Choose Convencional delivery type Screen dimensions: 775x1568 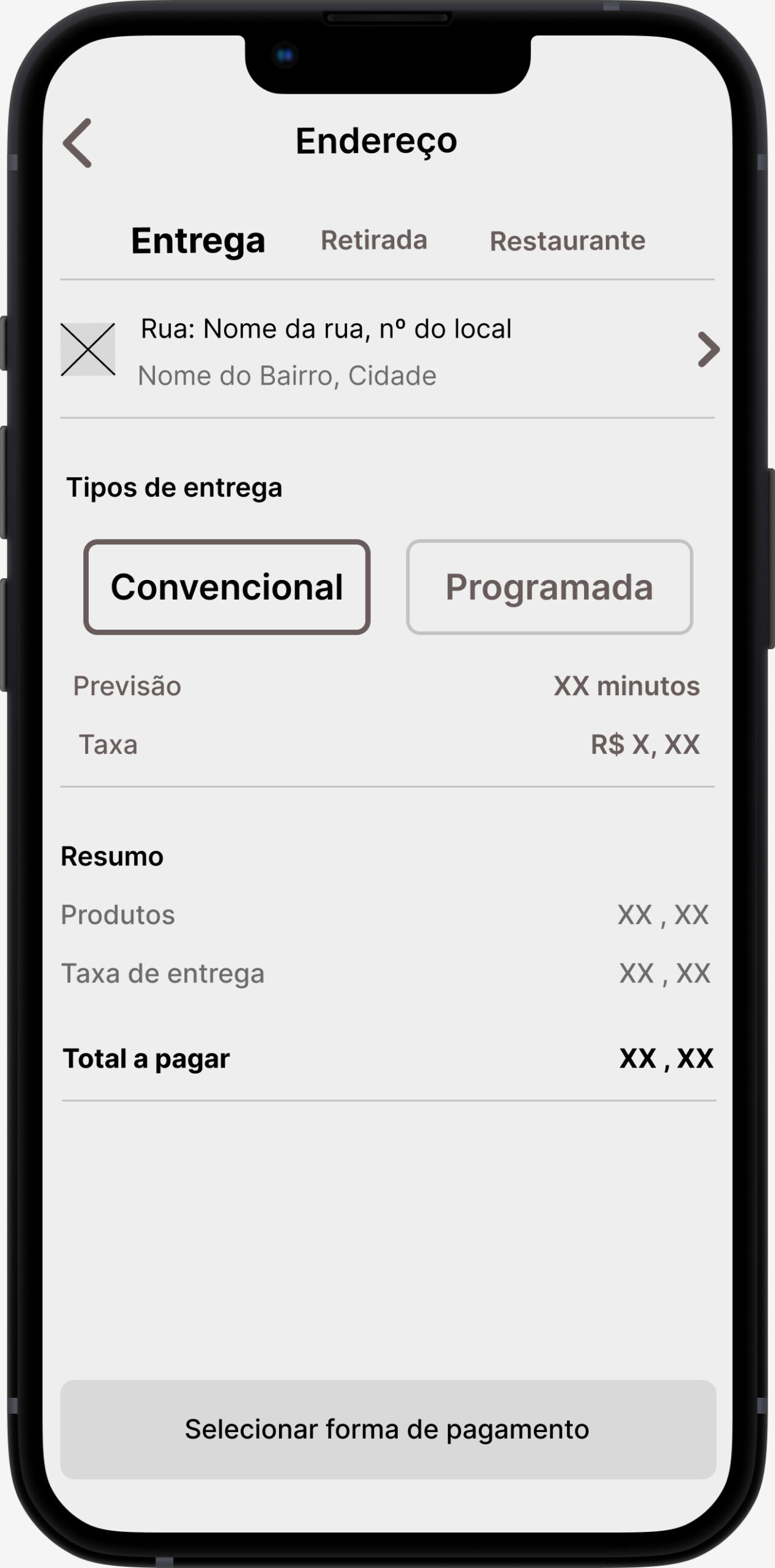point(227,587)
